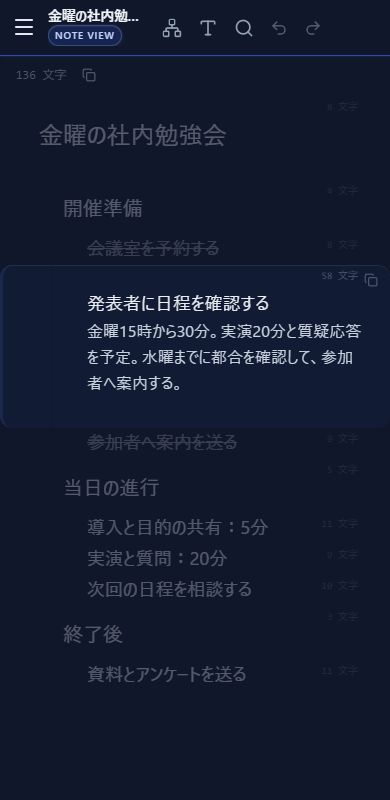Redo the last edit
This screenshot has height=800, width=390.
(312, 28)
